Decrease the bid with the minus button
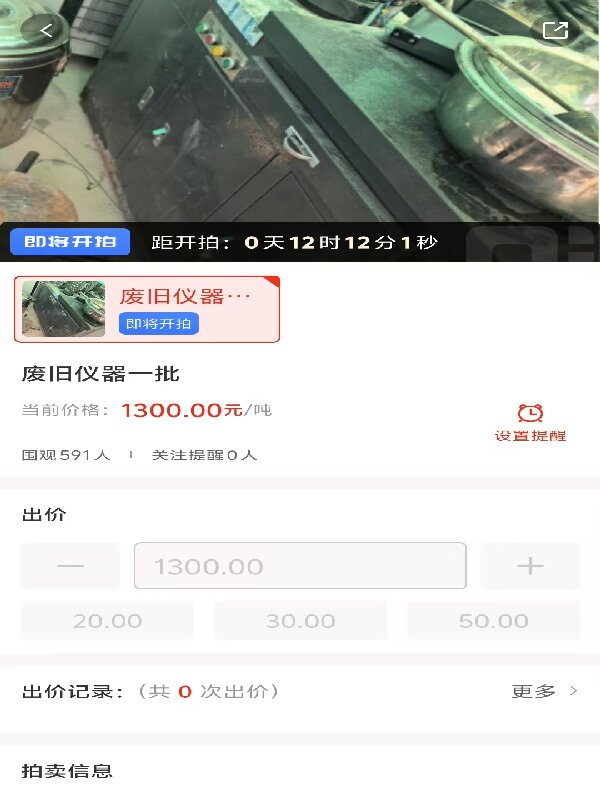 70,566
